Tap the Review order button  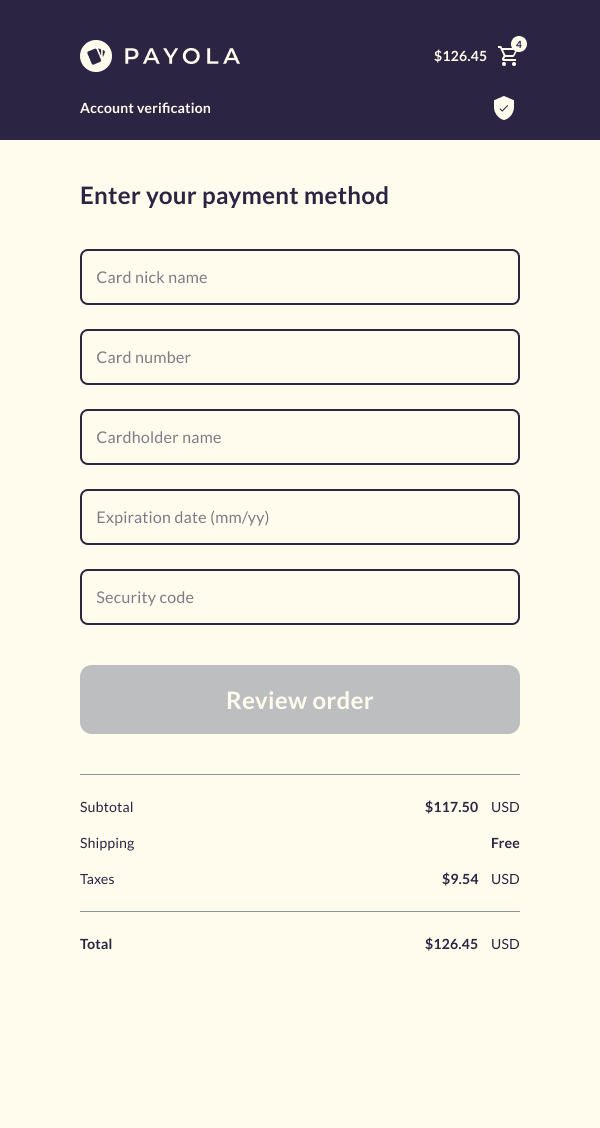(x=300, y=700)
